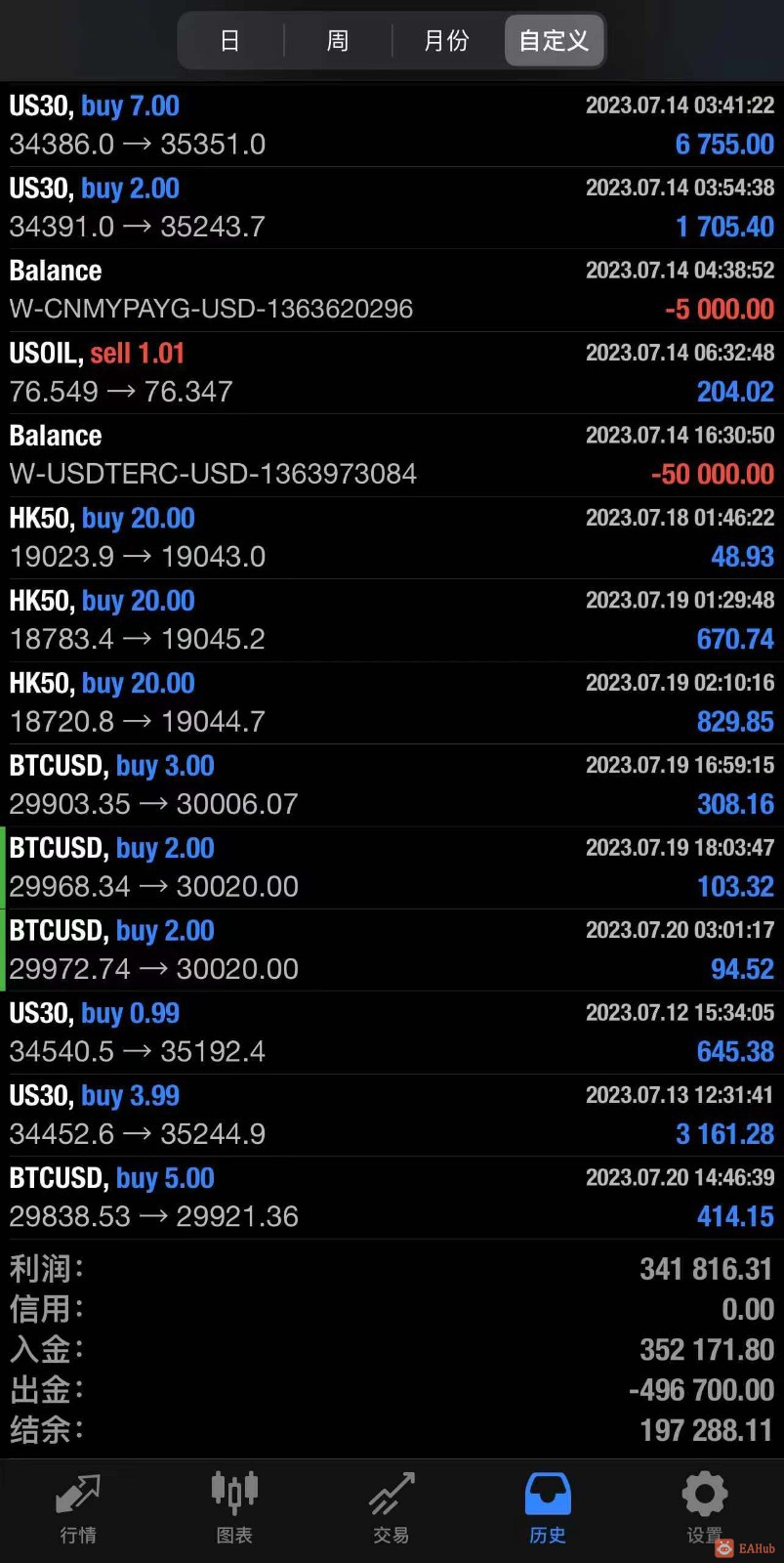The image size is (784, 1563).
Task: Select the 自定义 custom period tab
Action: pyautogui.click(x=554, y=41)
